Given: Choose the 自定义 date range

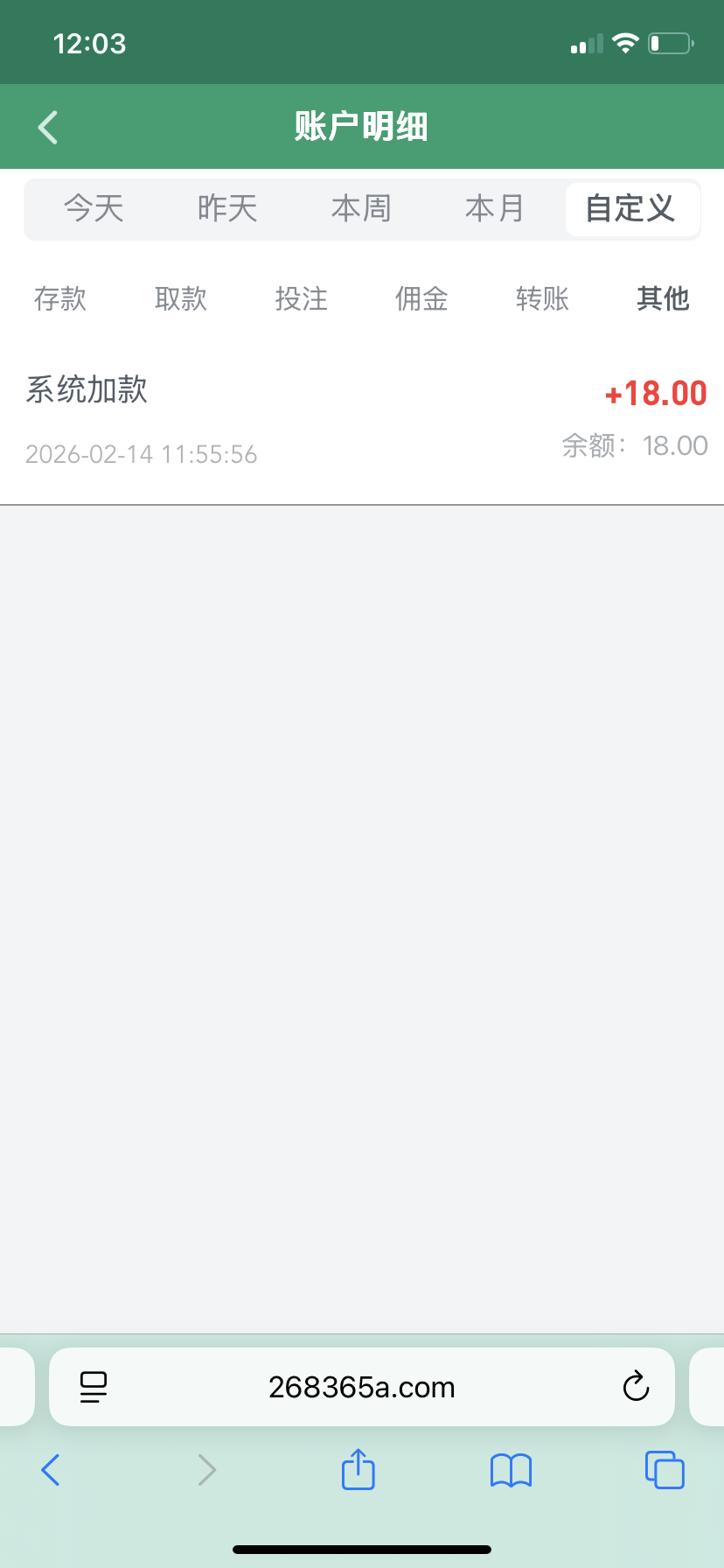Looking at the screenshot, I should tap(630, 209).
